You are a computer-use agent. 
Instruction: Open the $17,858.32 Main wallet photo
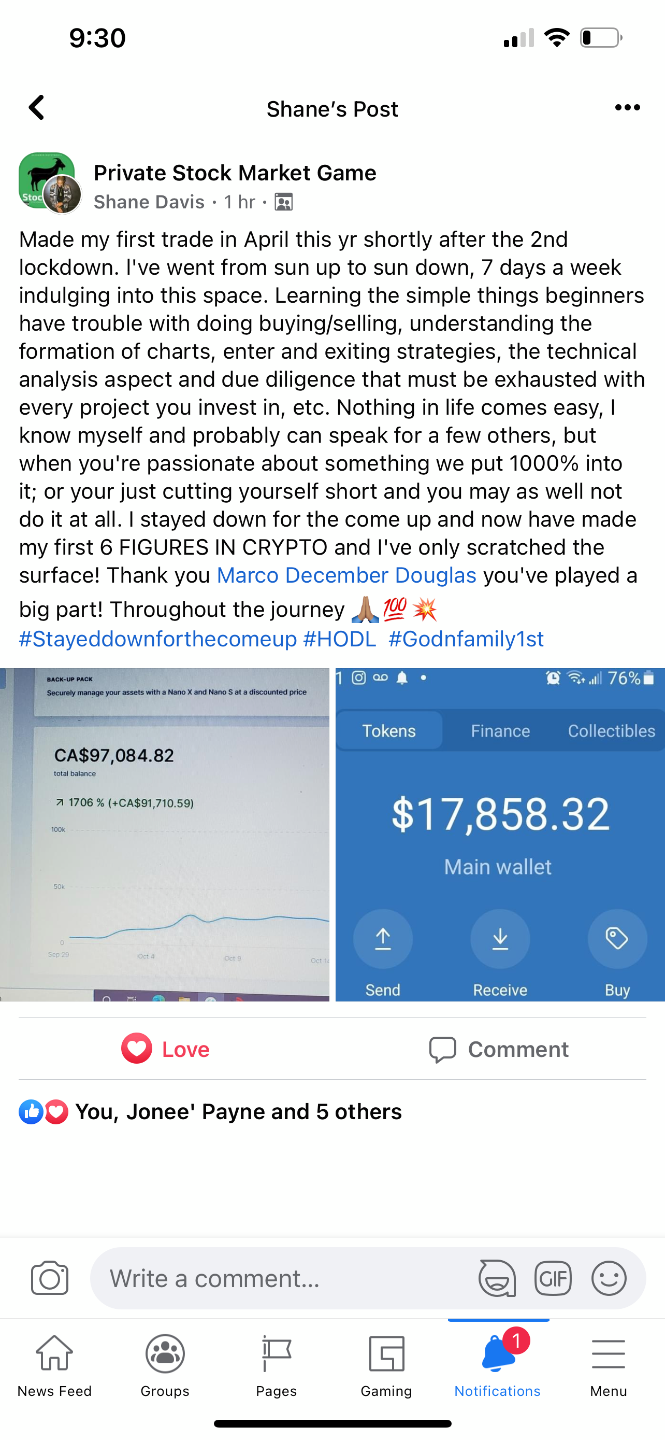coord(500,834)
